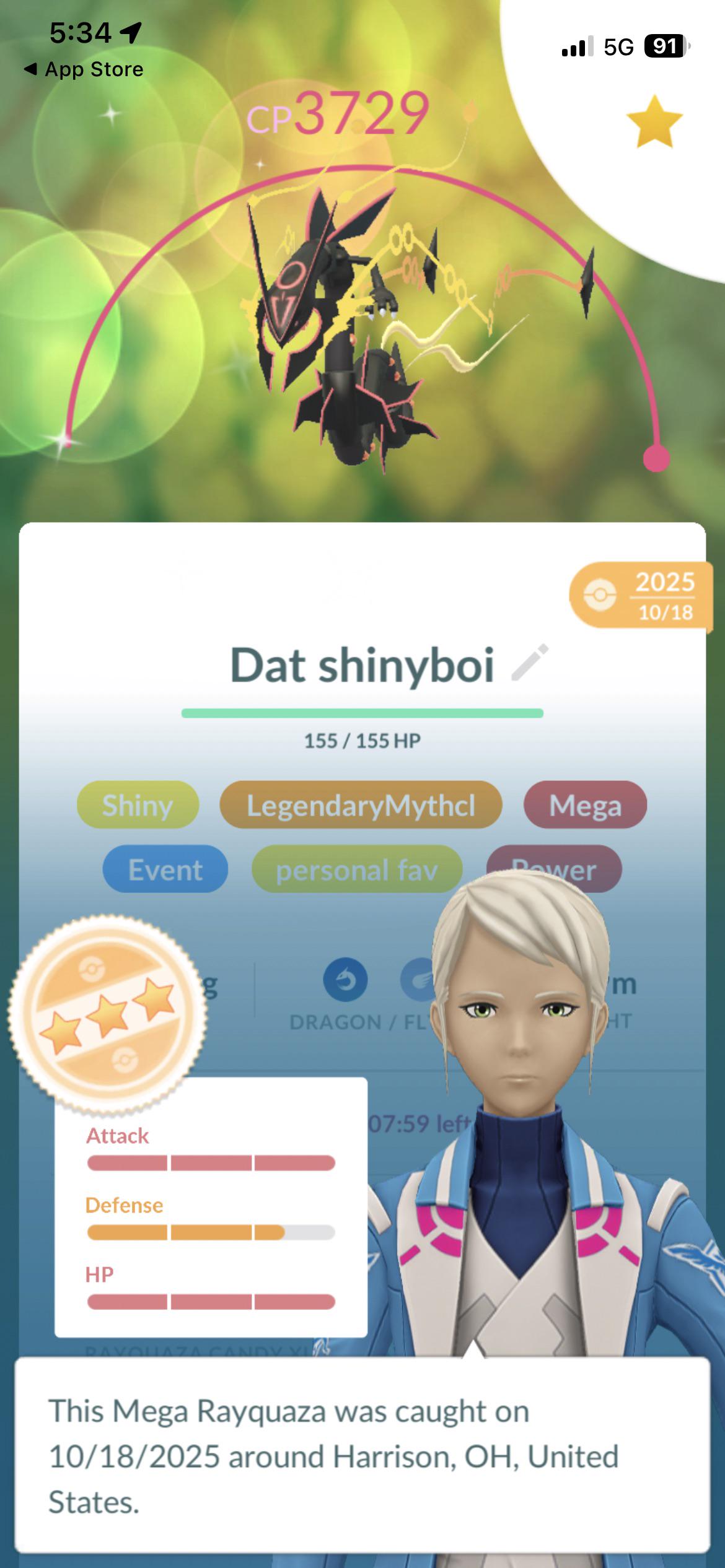Open the Mega tag

(585, 805)
